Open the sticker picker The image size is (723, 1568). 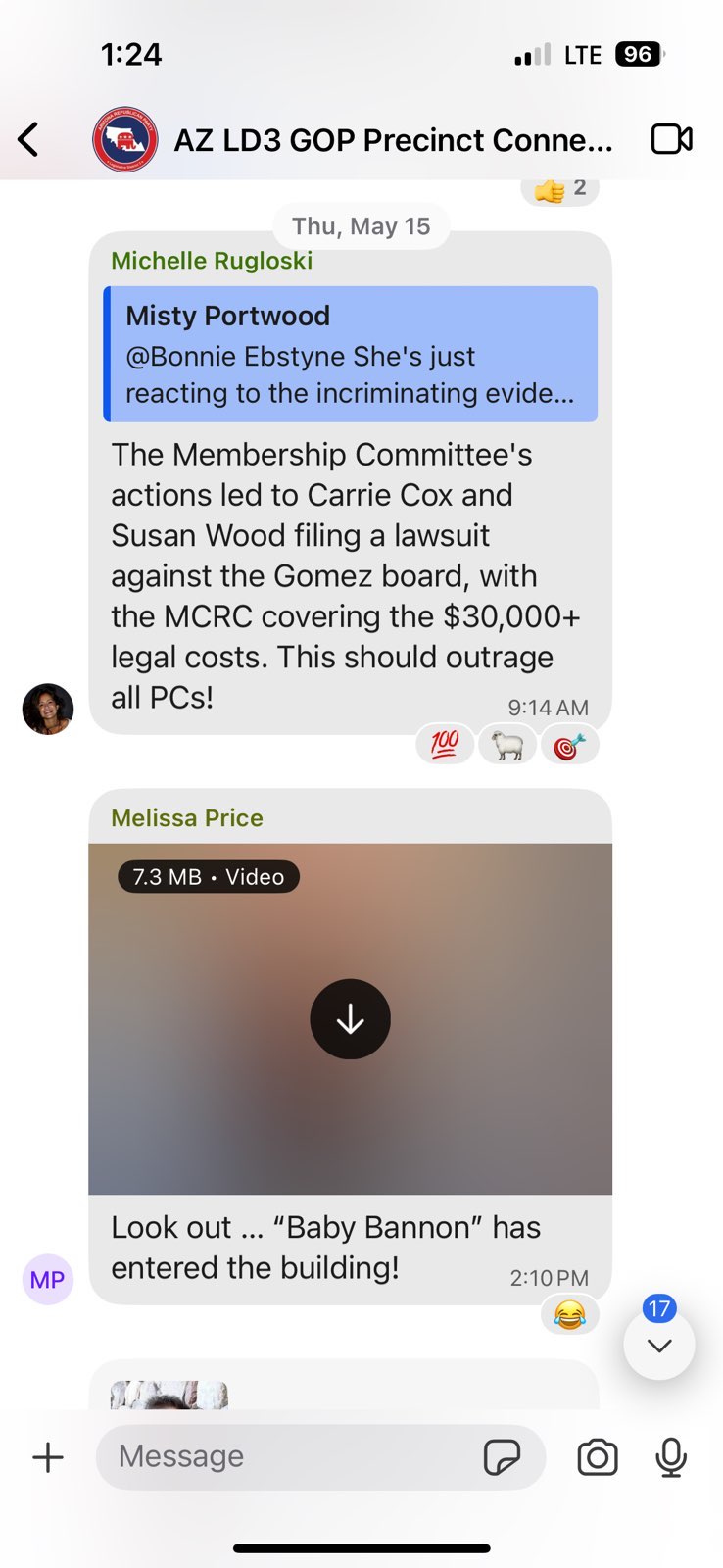tap(502, 1457)
